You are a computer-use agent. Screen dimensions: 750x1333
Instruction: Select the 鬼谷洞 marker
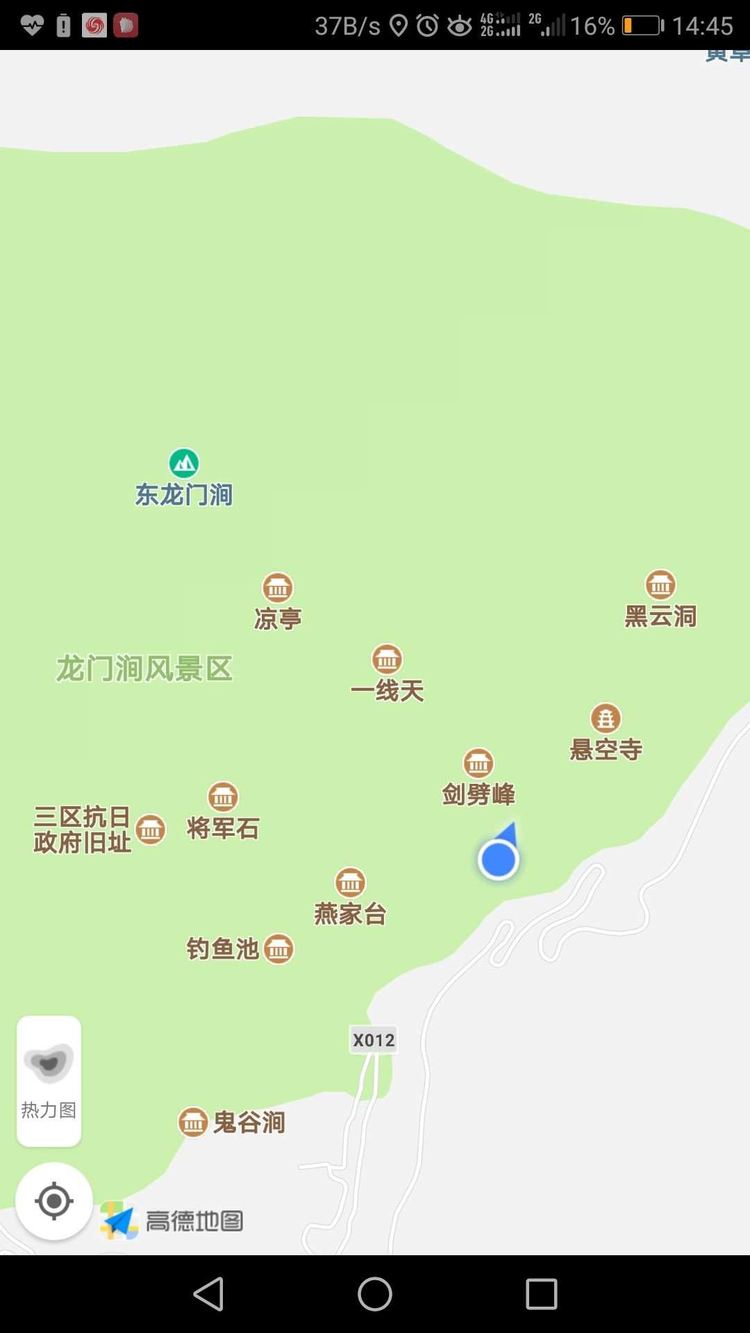(193, 1122)
